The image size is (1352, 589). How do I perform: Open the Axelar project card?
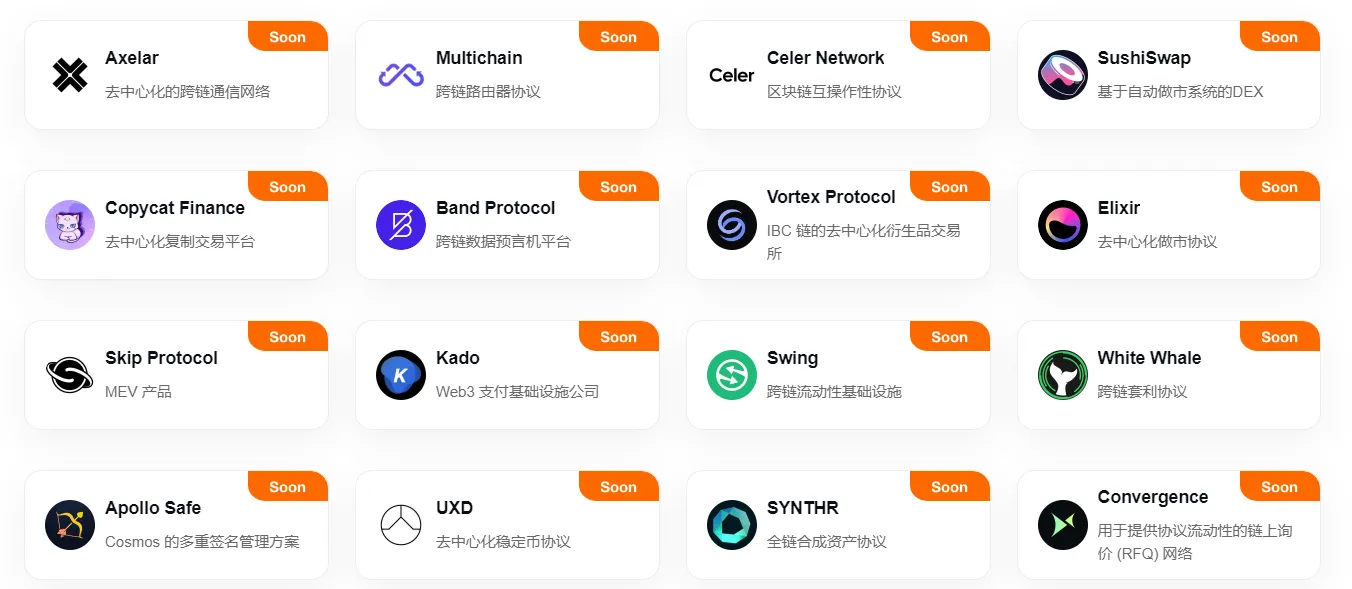[x=176, y=75]
